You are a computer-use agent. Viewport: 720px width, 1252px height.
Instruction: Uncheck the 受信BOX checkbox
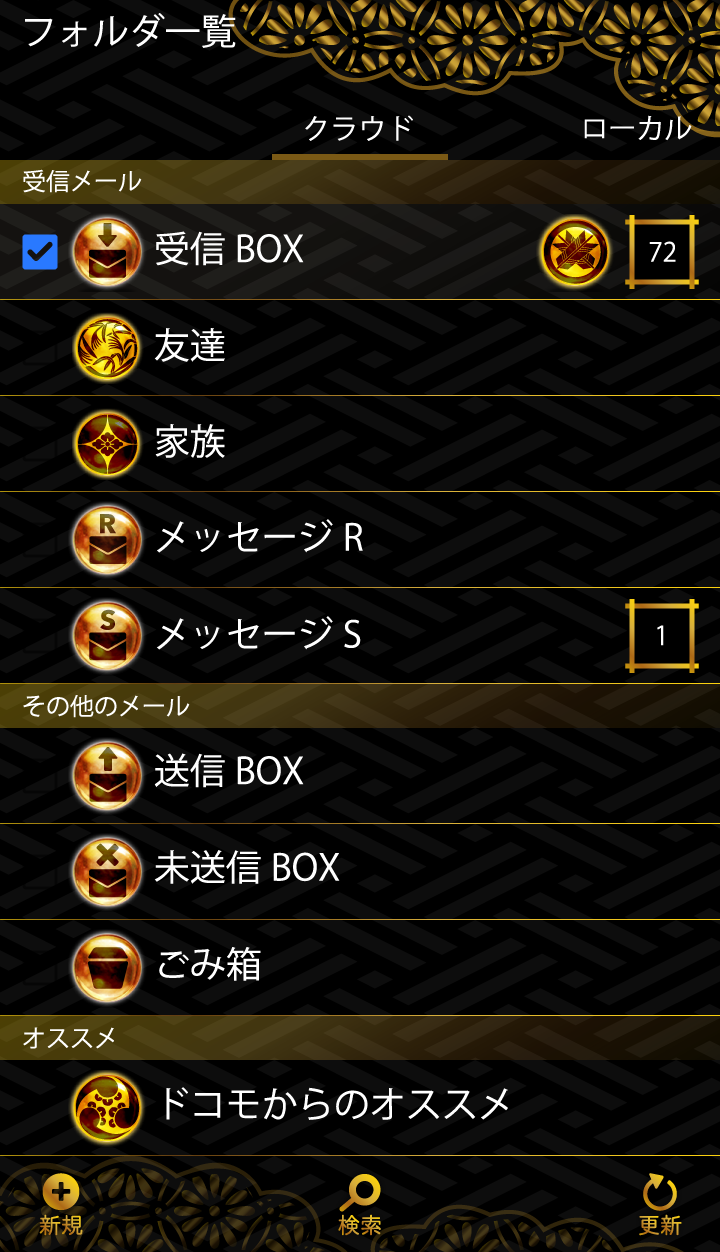click(x=40, y=252)
